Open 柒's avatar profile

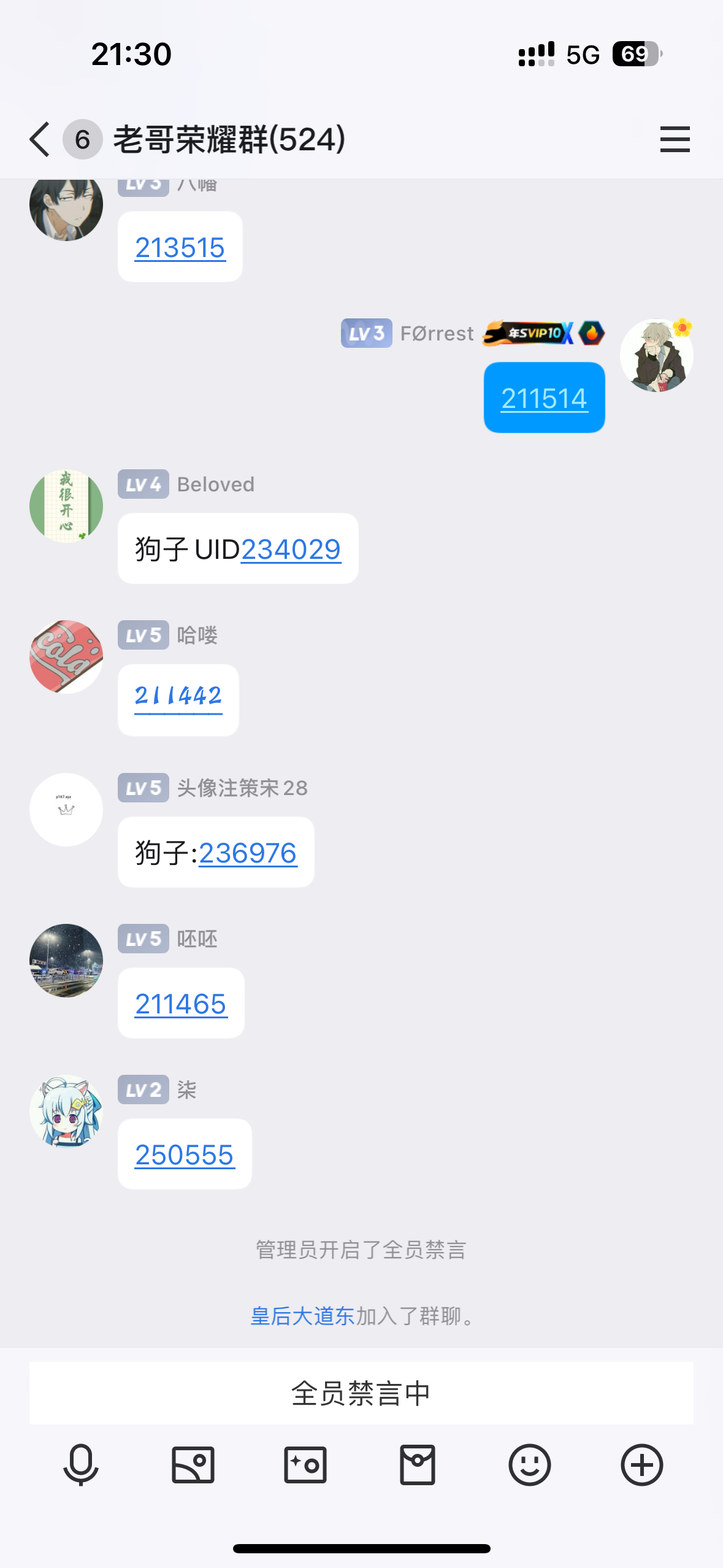(x=66, y=1111)
